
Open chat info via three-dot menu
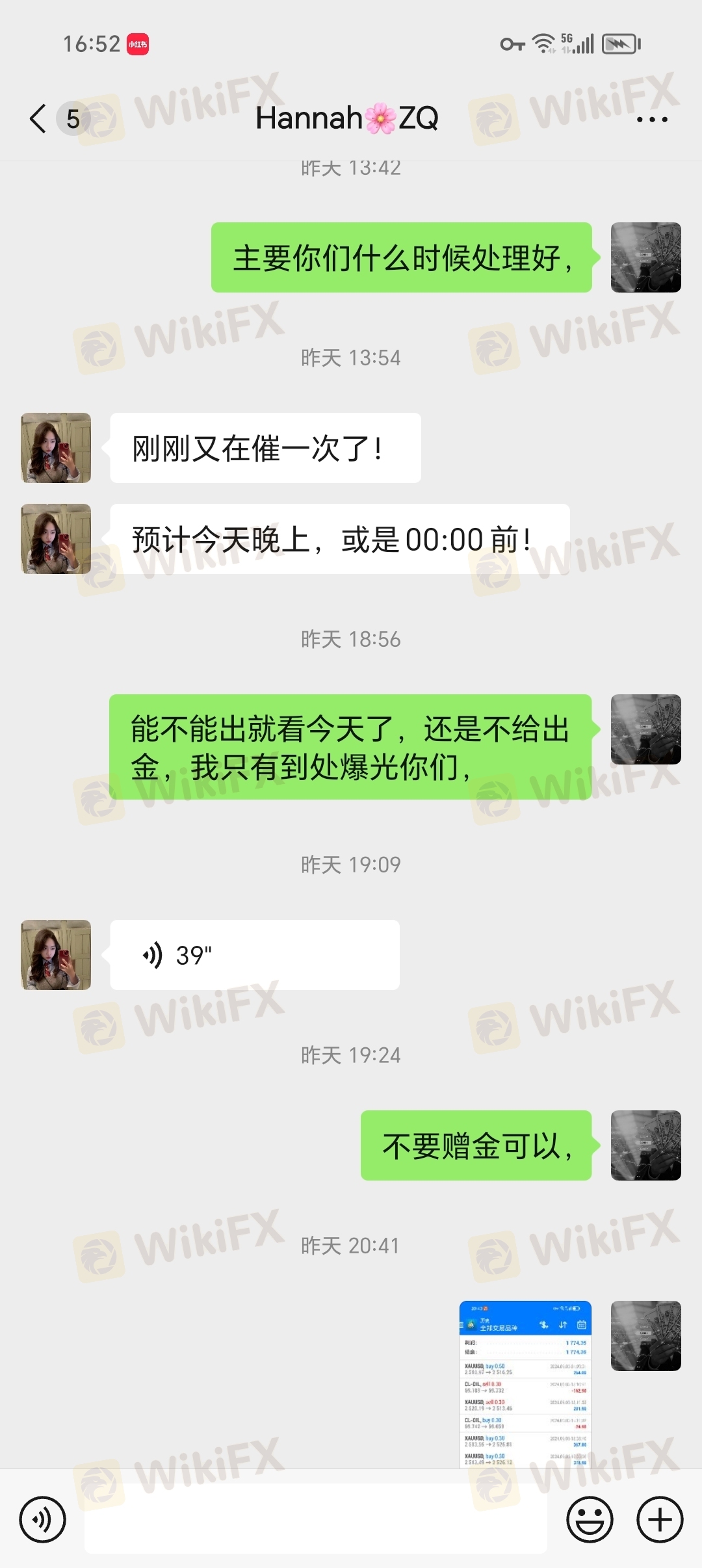(651, 120)
